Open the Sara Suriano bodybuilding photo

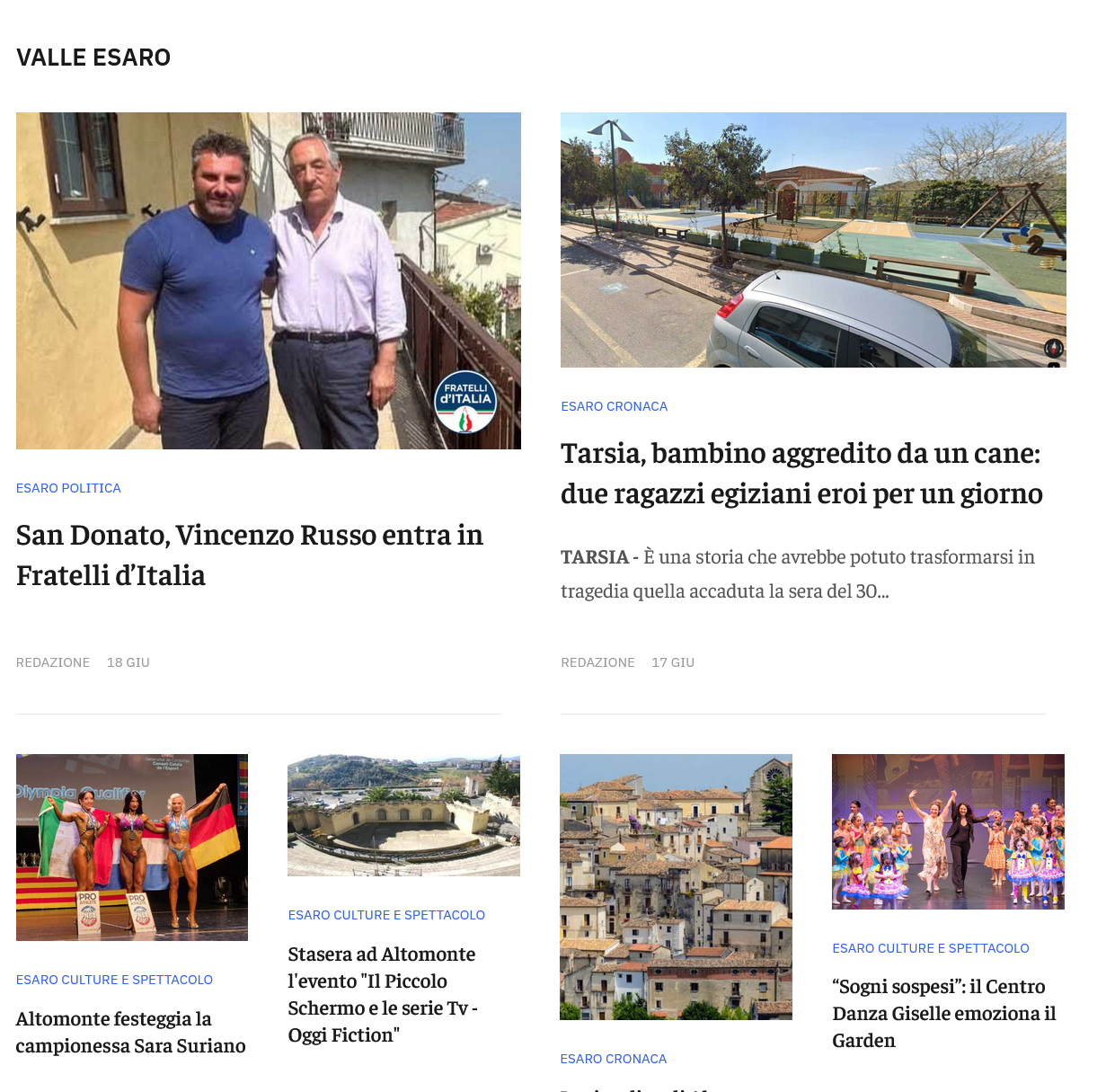point(132,847)
